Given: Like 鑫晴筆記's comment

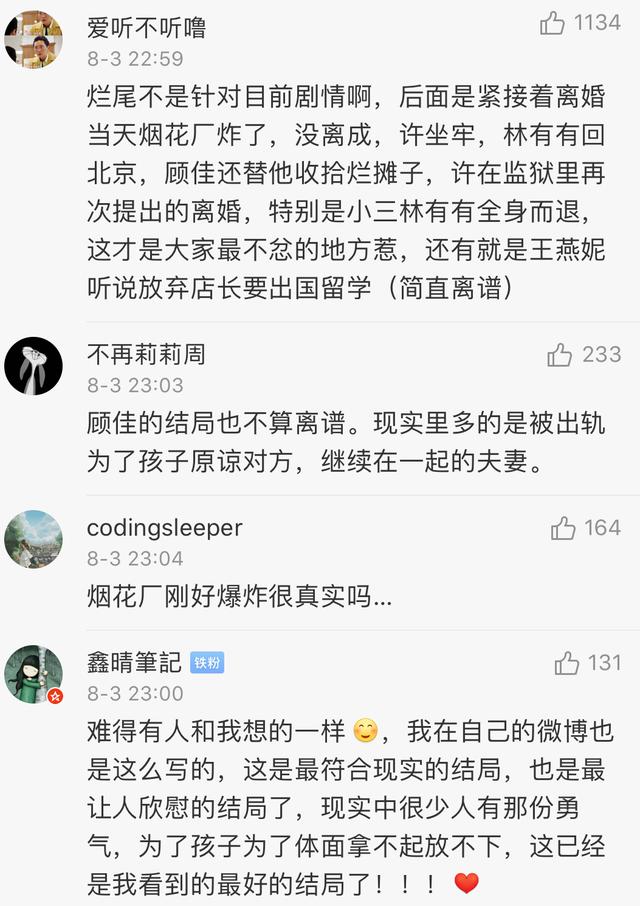Looking at the screenshot, I should [x=567, y=663].
